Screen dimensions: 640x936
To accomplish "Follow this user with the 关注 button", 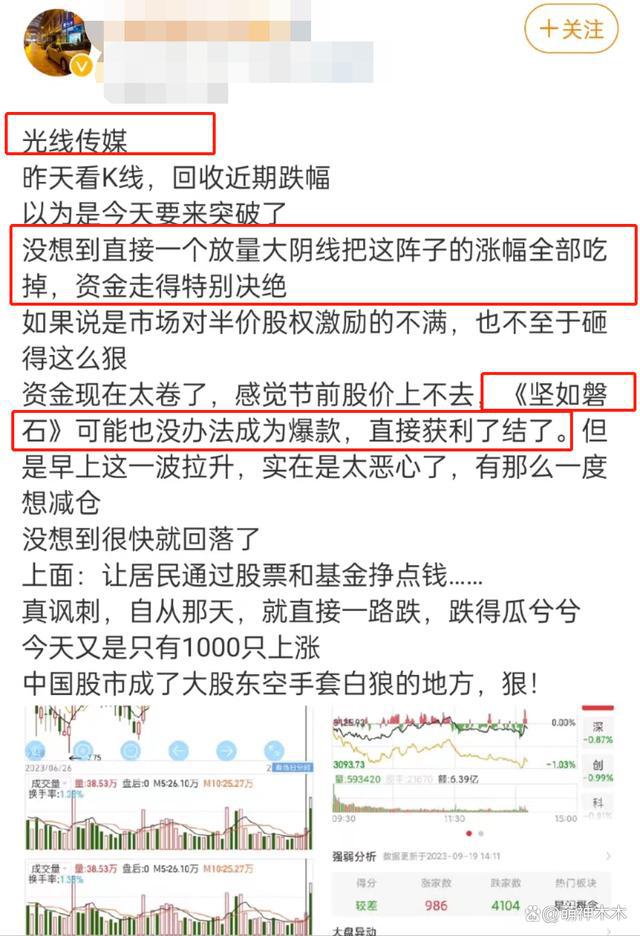I will (x=573, y=30).
